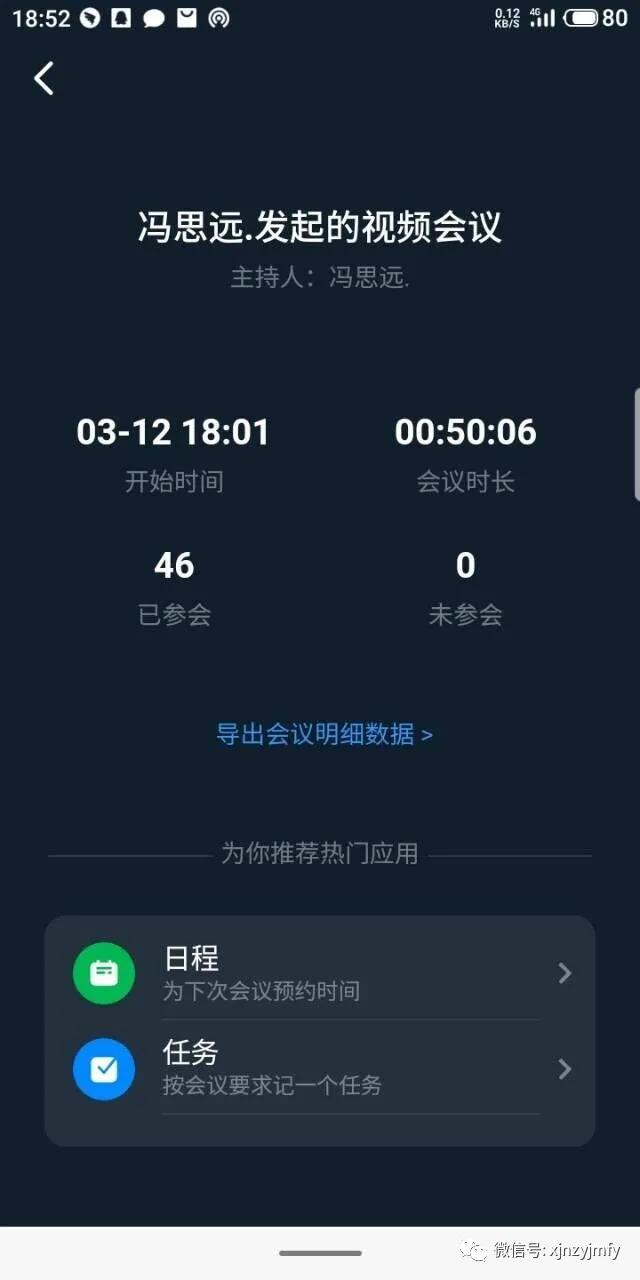Open 导出会议明细数据 link

(x=324, y=734)
